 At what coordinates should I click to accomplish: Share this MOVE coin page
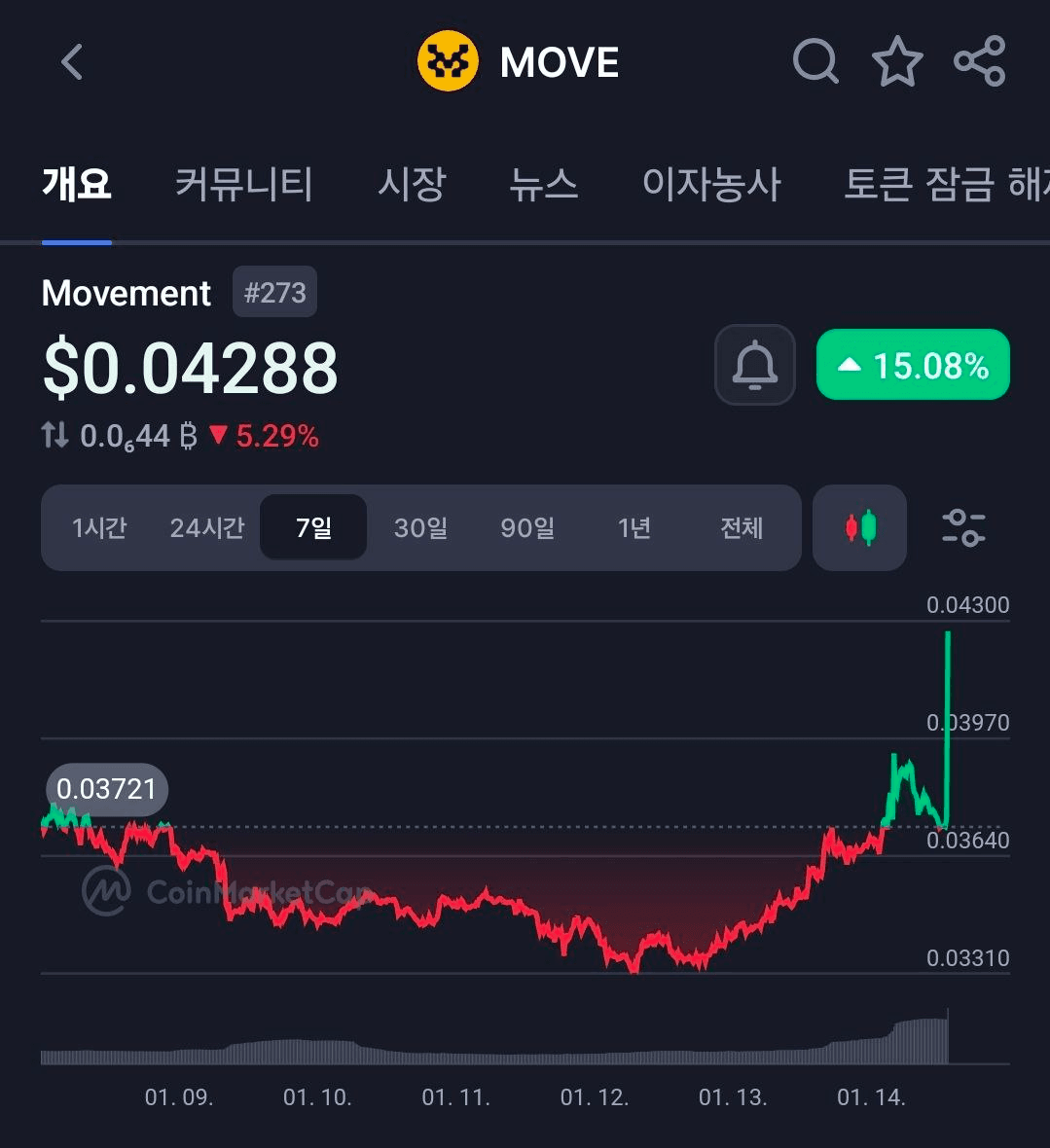pos(979,62)
